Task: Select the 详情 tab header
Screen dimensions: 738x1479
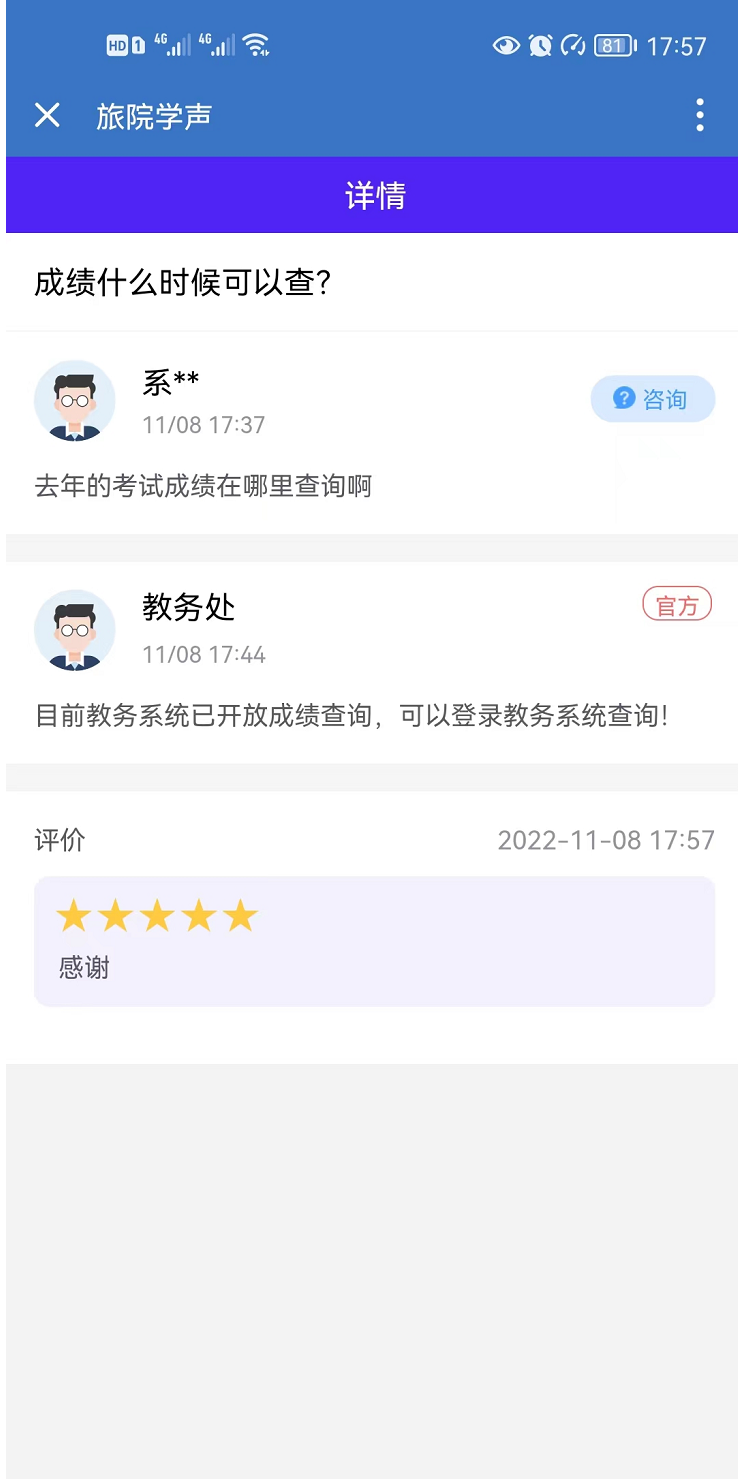Action: click(375, 195)
